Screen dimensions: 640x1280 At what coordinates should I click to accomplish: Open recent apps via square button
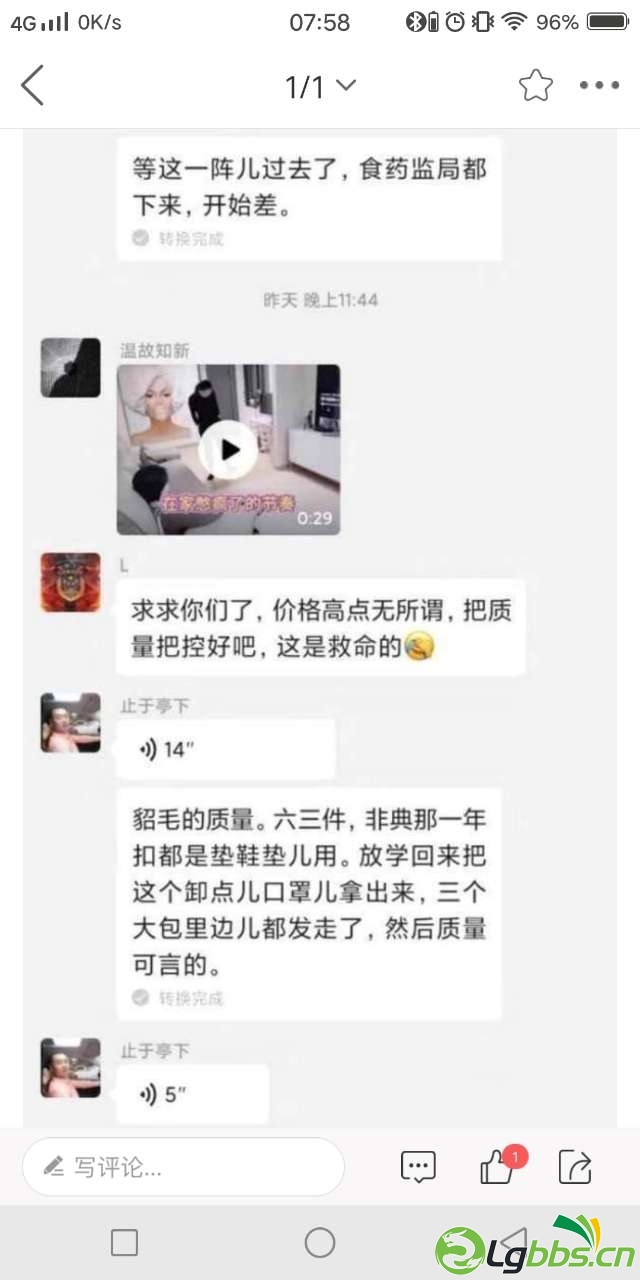(124, 1242)
